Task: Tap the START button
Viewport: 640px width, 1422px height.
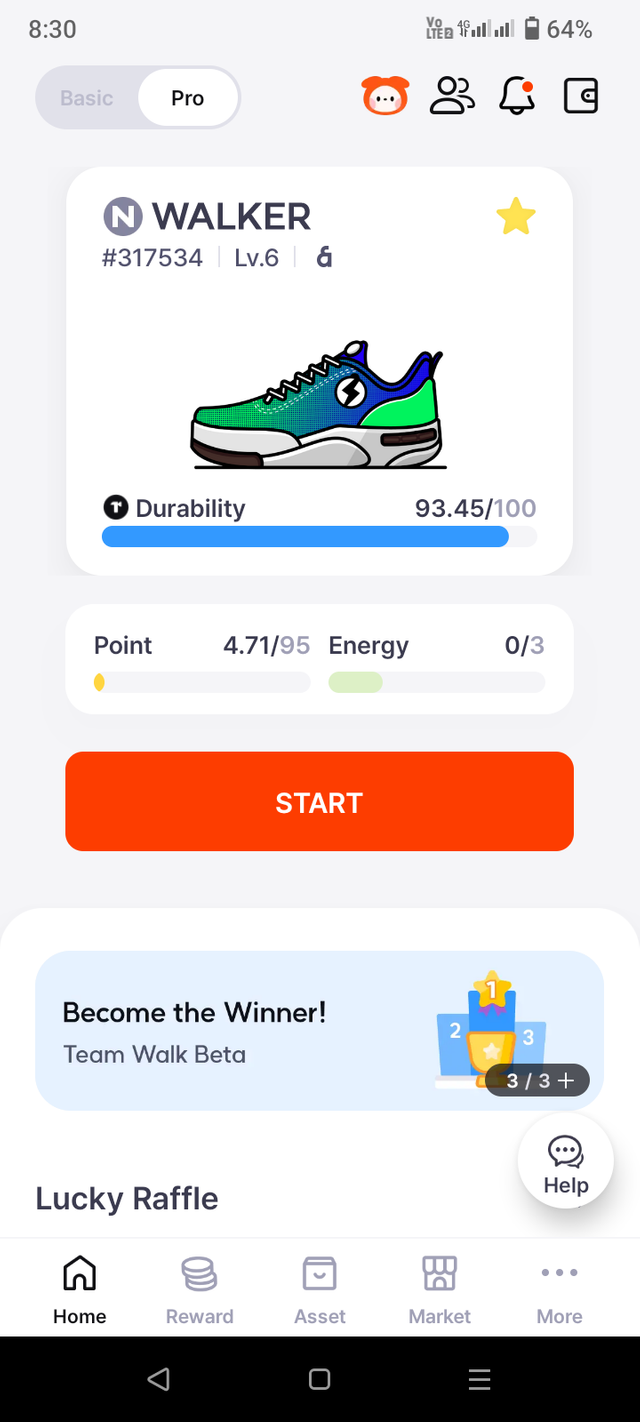Action: pyautogui.click(x=319, y=802)
